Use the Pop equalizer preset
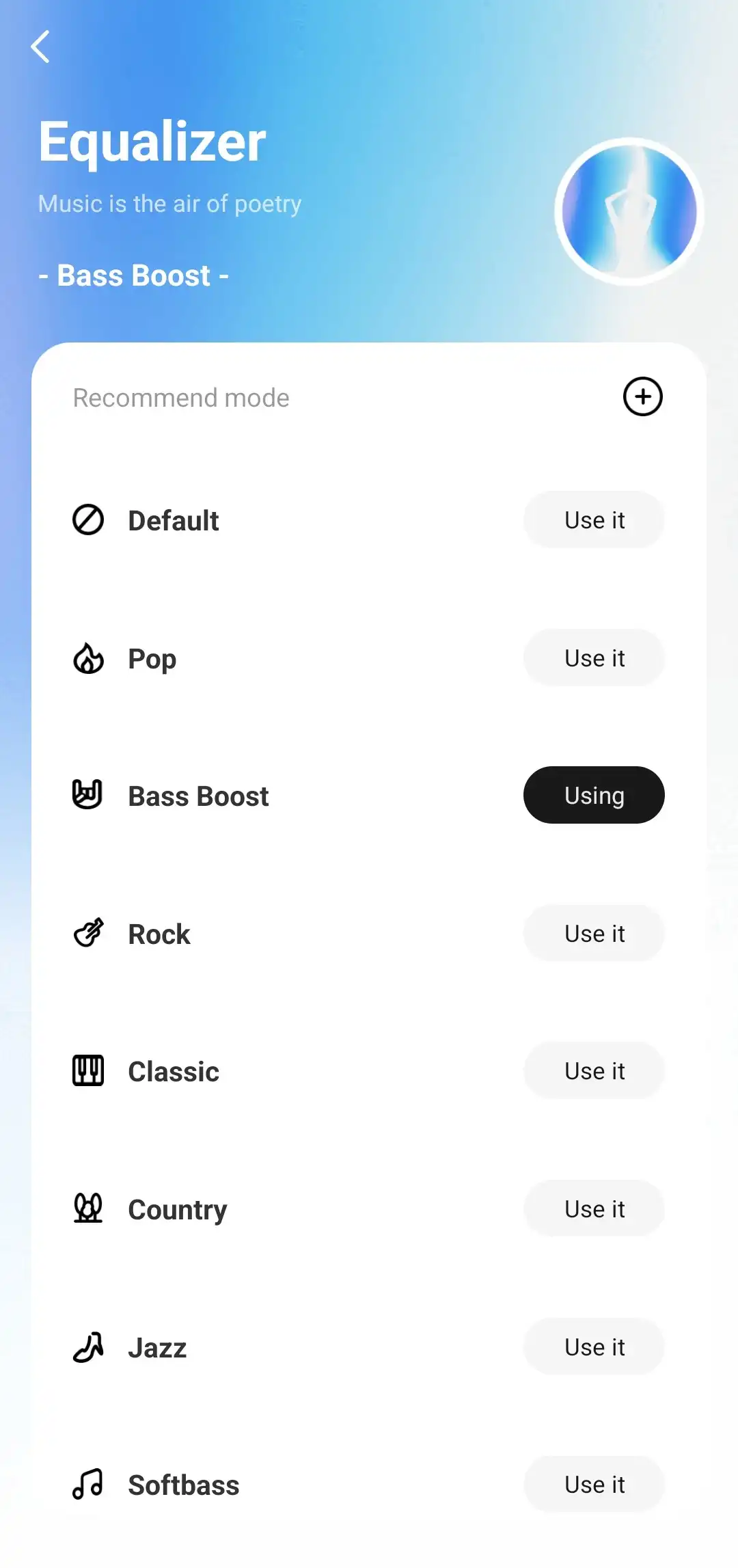The width and height of the screenshot is (738, 1568). pos(594,658)
